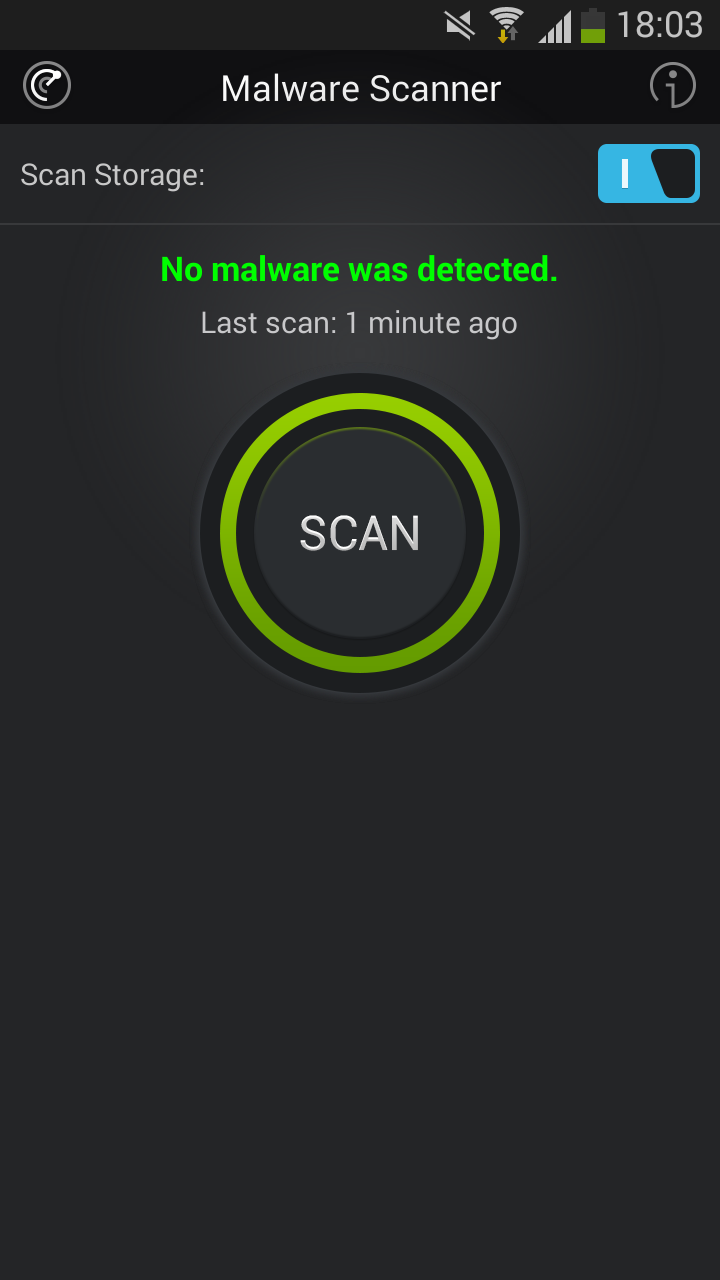
Task: Open the info icon in the header
Action: (x=672, y=87)
